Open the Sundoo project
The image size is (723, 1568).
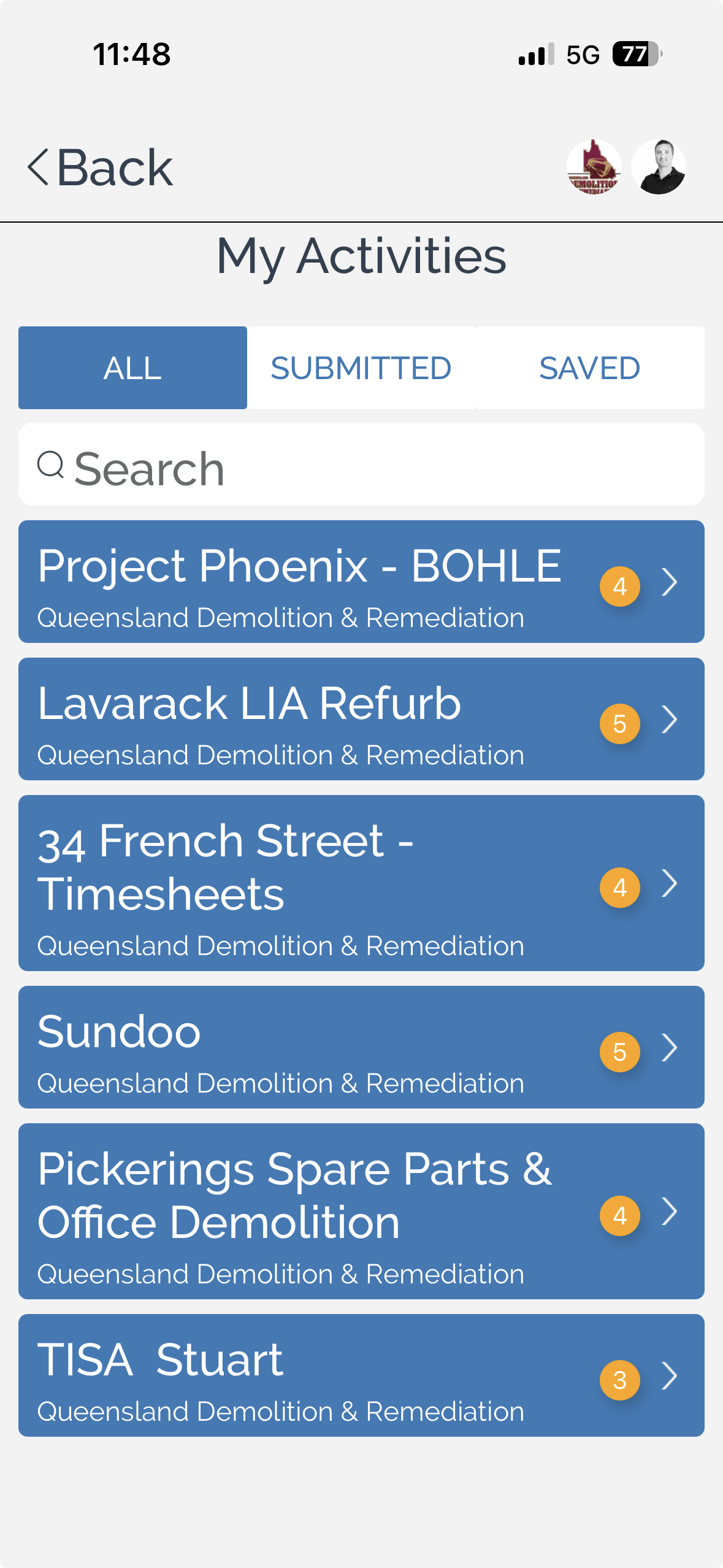pyautogui.click(x=361, y=1047)
